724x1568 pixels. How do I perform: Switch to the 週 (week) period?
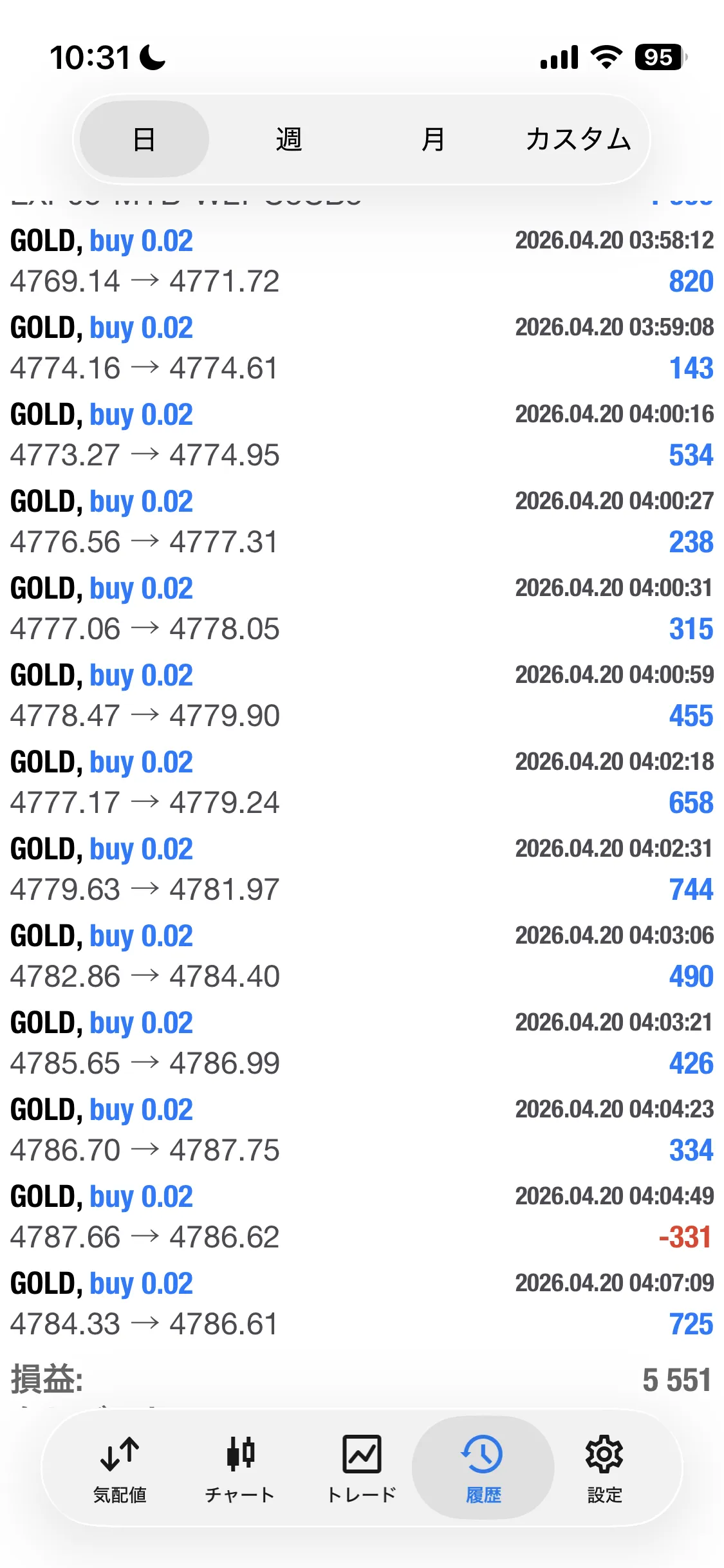click(289, 139)
